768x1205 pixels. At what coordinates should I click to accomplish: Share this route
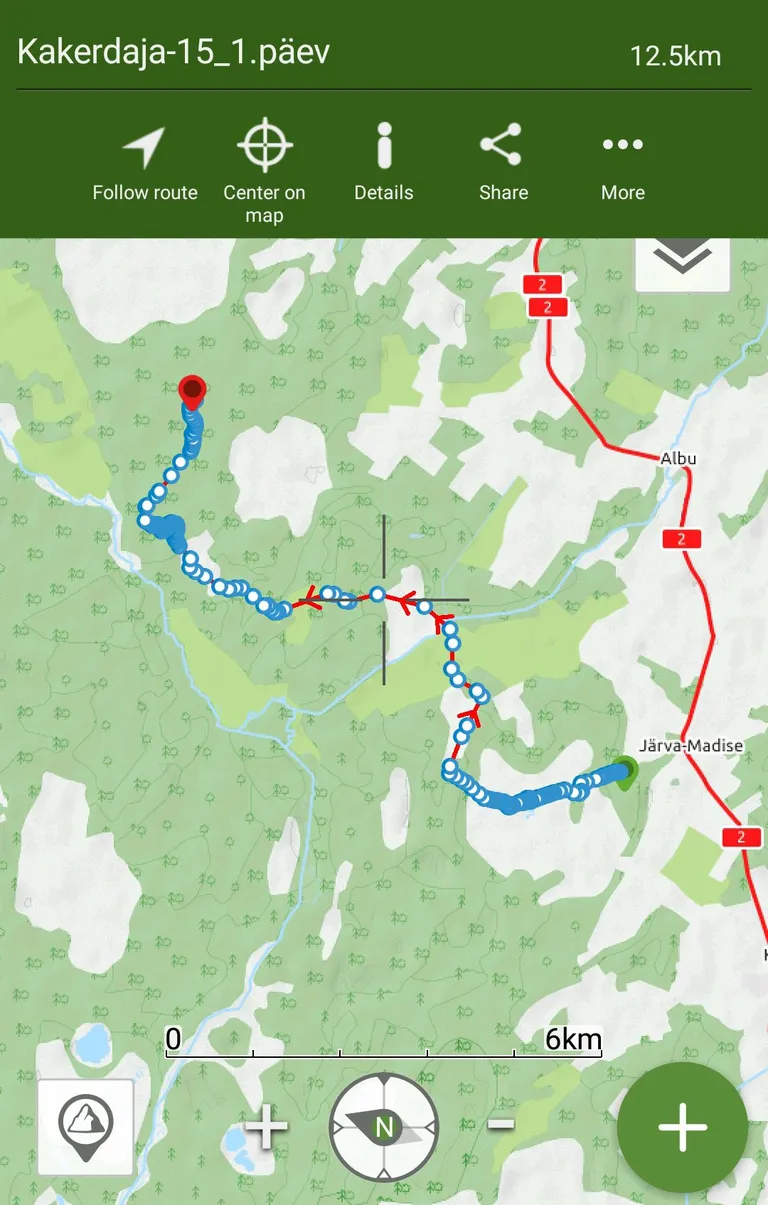pos(502,163)
